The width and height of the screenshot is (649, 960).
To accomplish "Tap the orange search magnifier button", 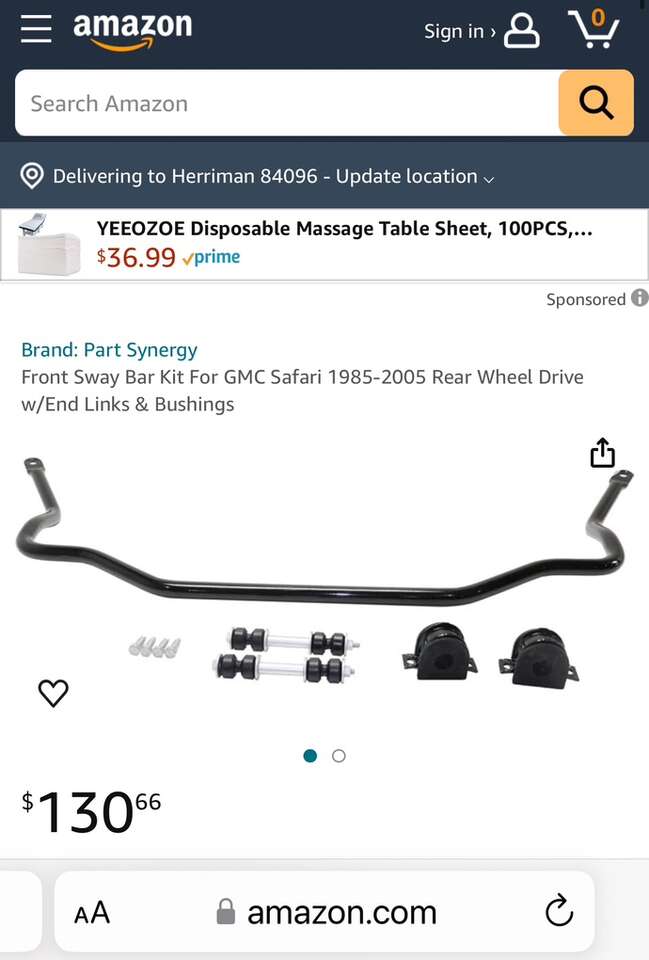I will (596, 103).
